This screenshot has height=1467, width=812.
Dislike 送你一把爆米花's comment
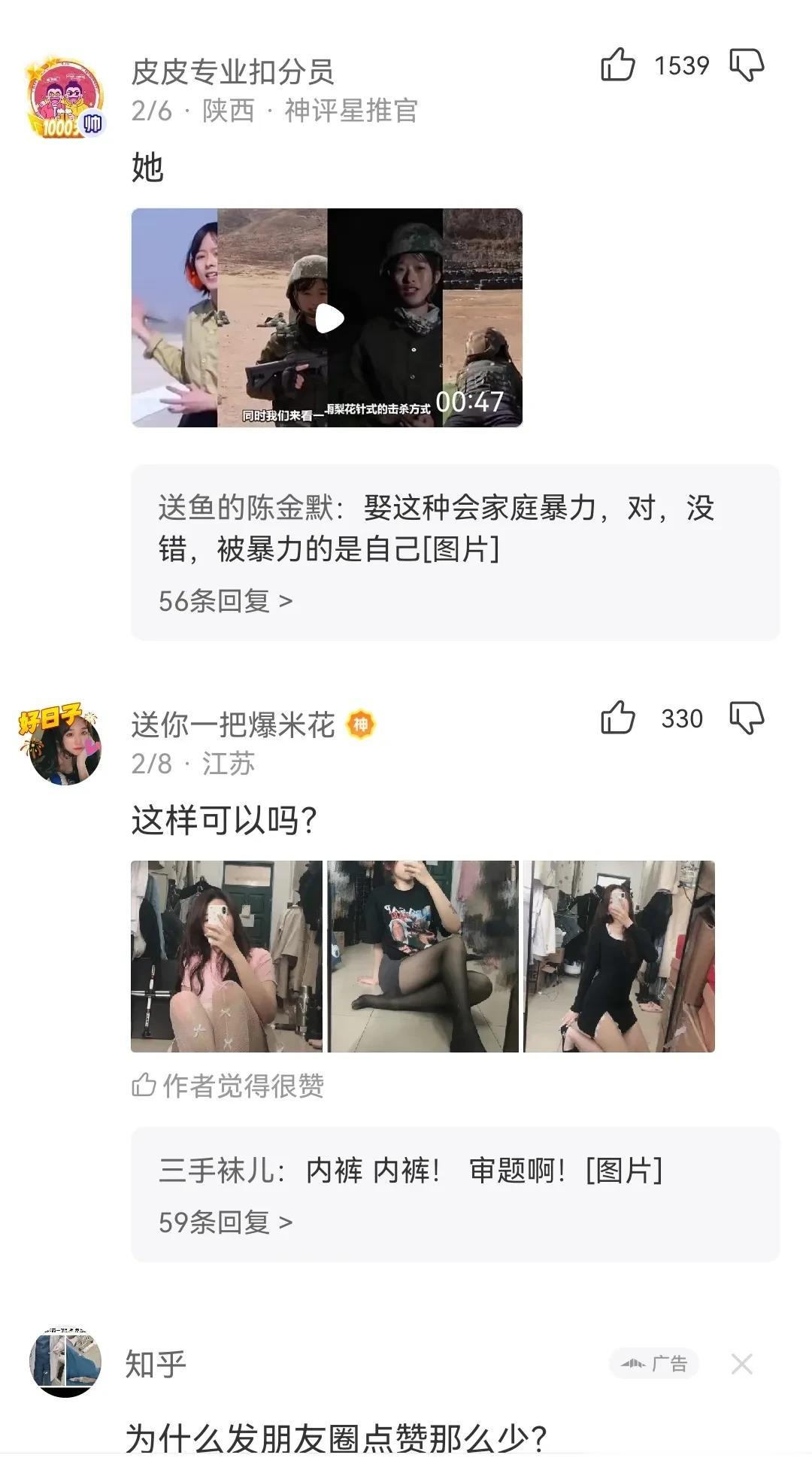tap(747, 718)
